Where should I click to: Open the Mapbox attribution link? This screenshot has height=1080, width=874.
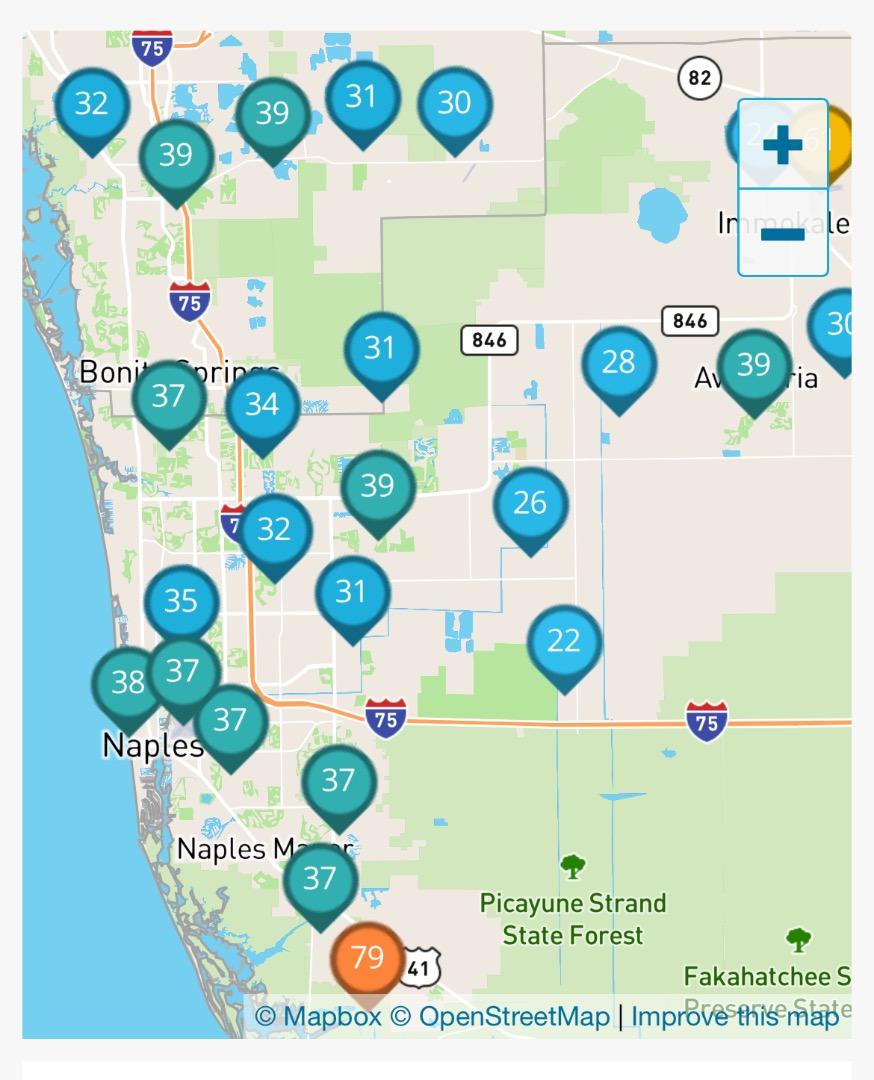coord(318,1017)
